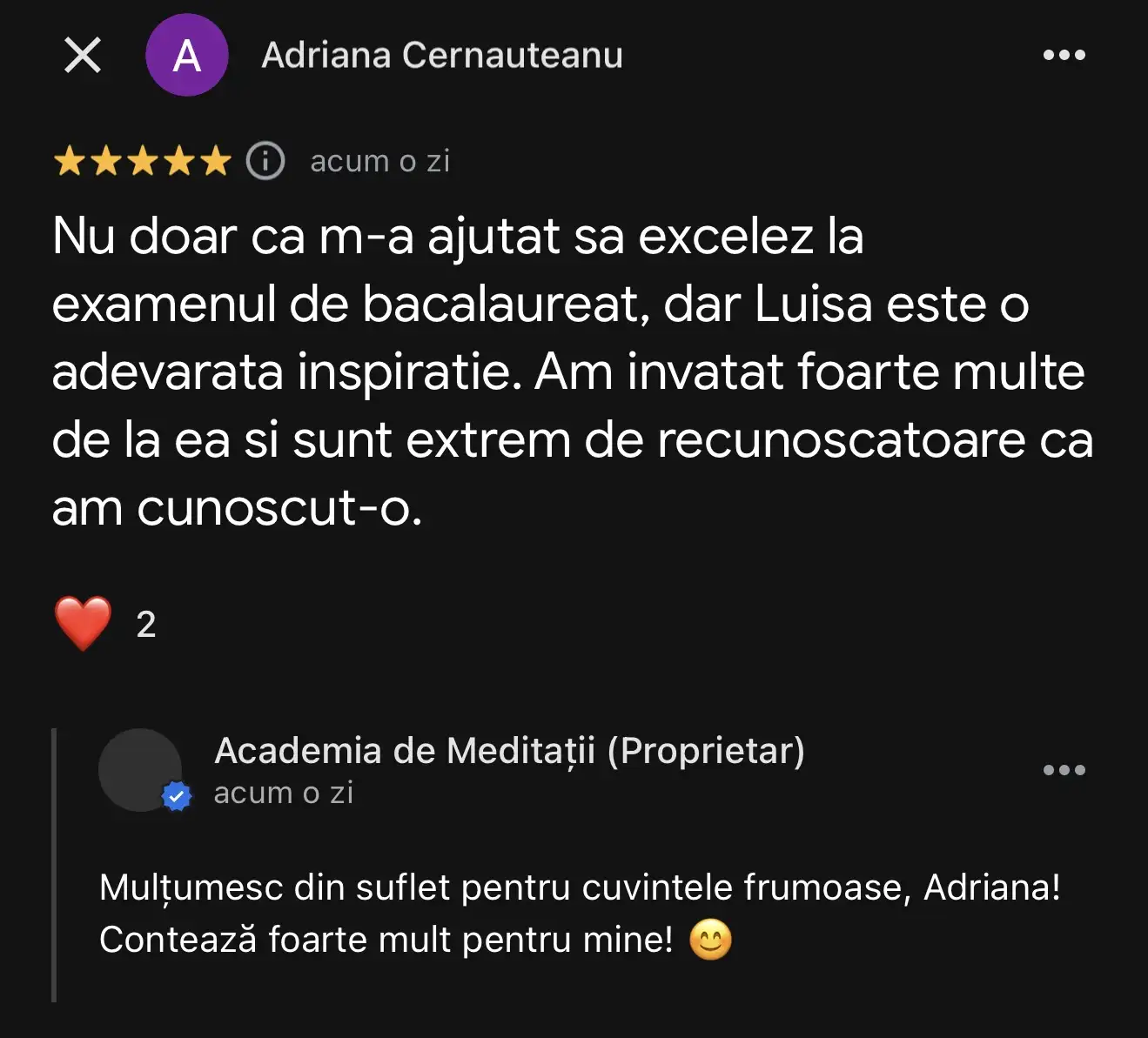Tap the info icon beside the stars
1148x1038 pixels.
[x=265, y=161]
